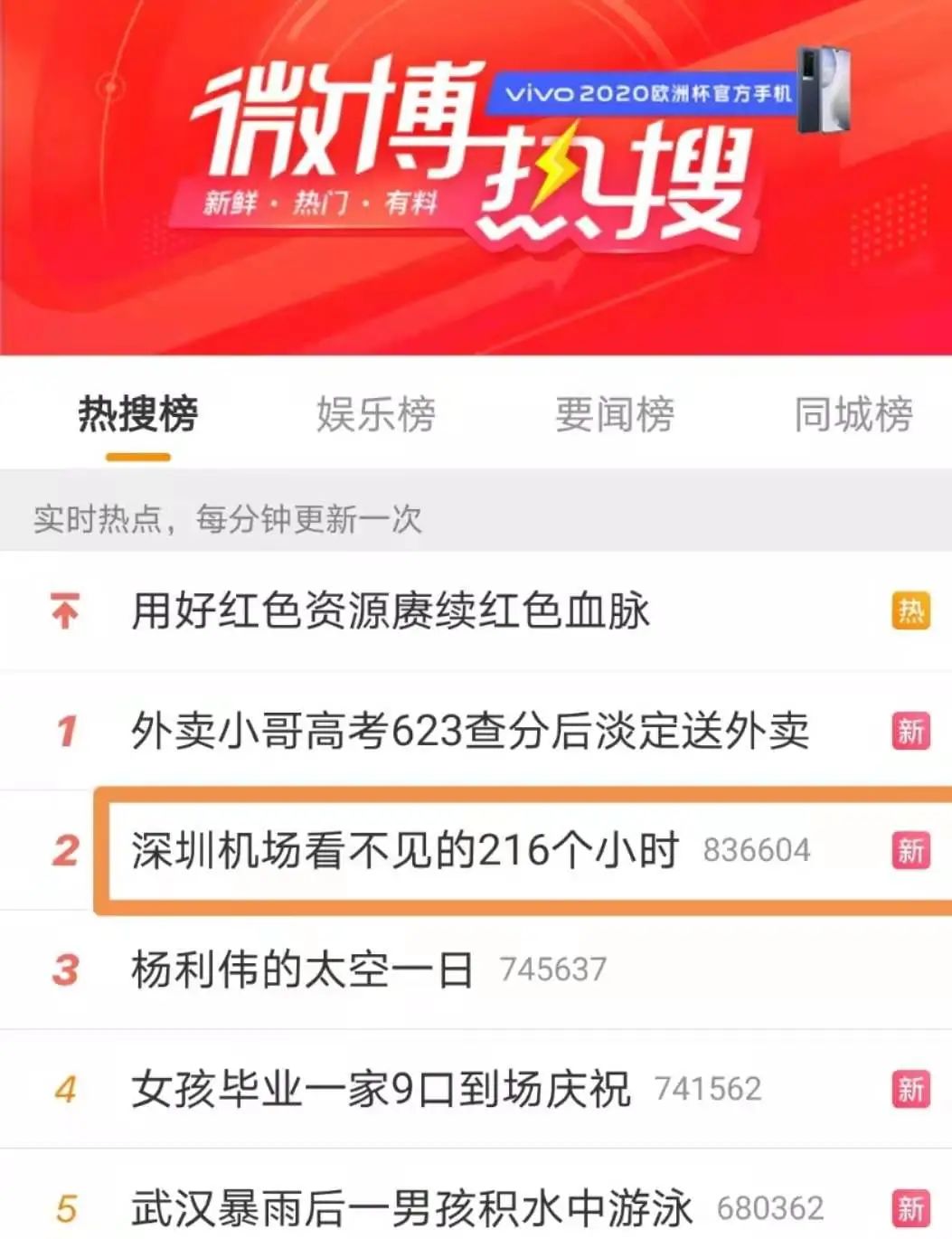Screen dimensions: 952x1239
Task: Select the 同城榜 tab
Action: pos(853,415)
